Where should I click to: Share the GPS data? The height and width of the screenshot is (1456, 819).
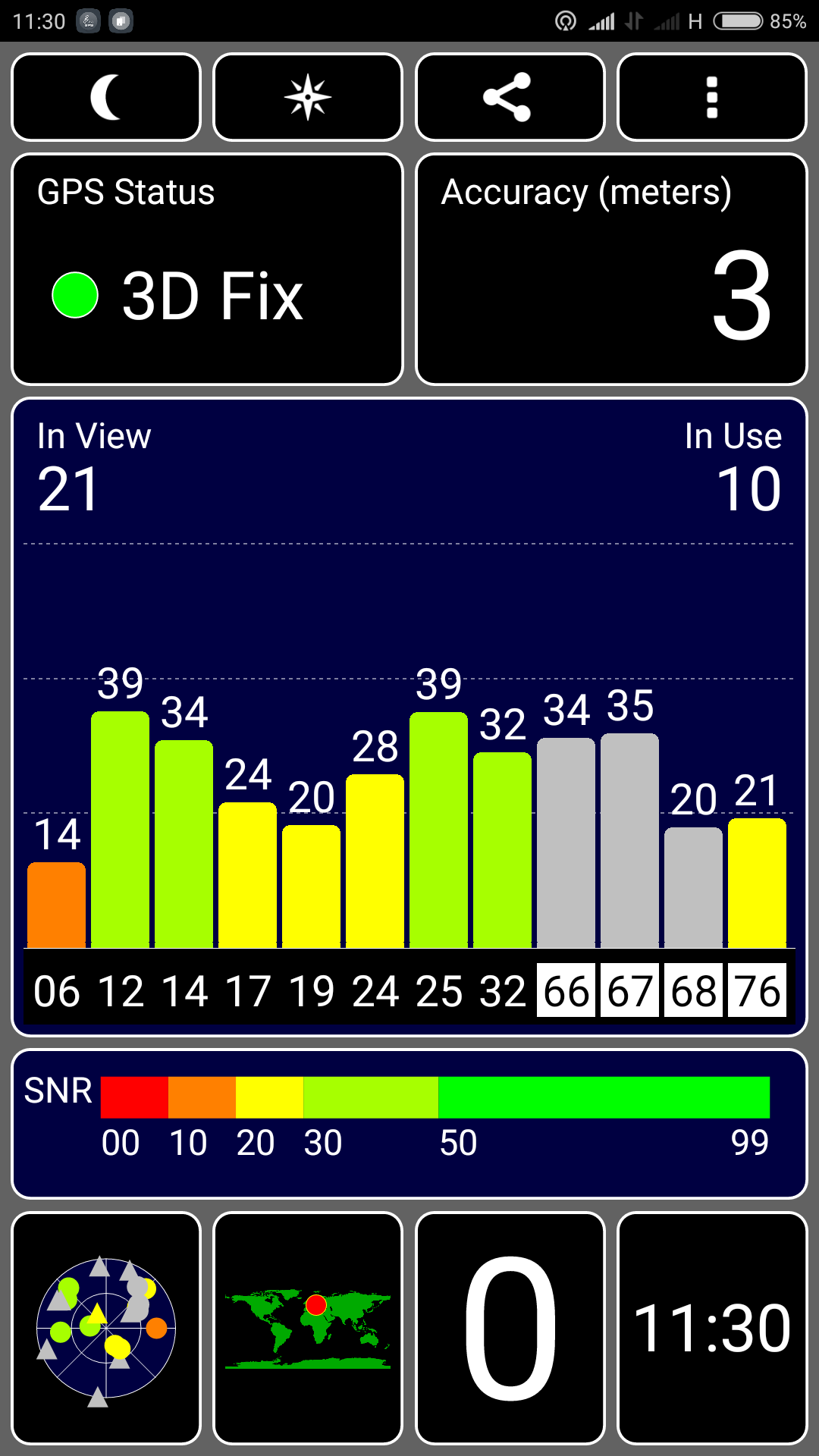click(x=510, y=97)
